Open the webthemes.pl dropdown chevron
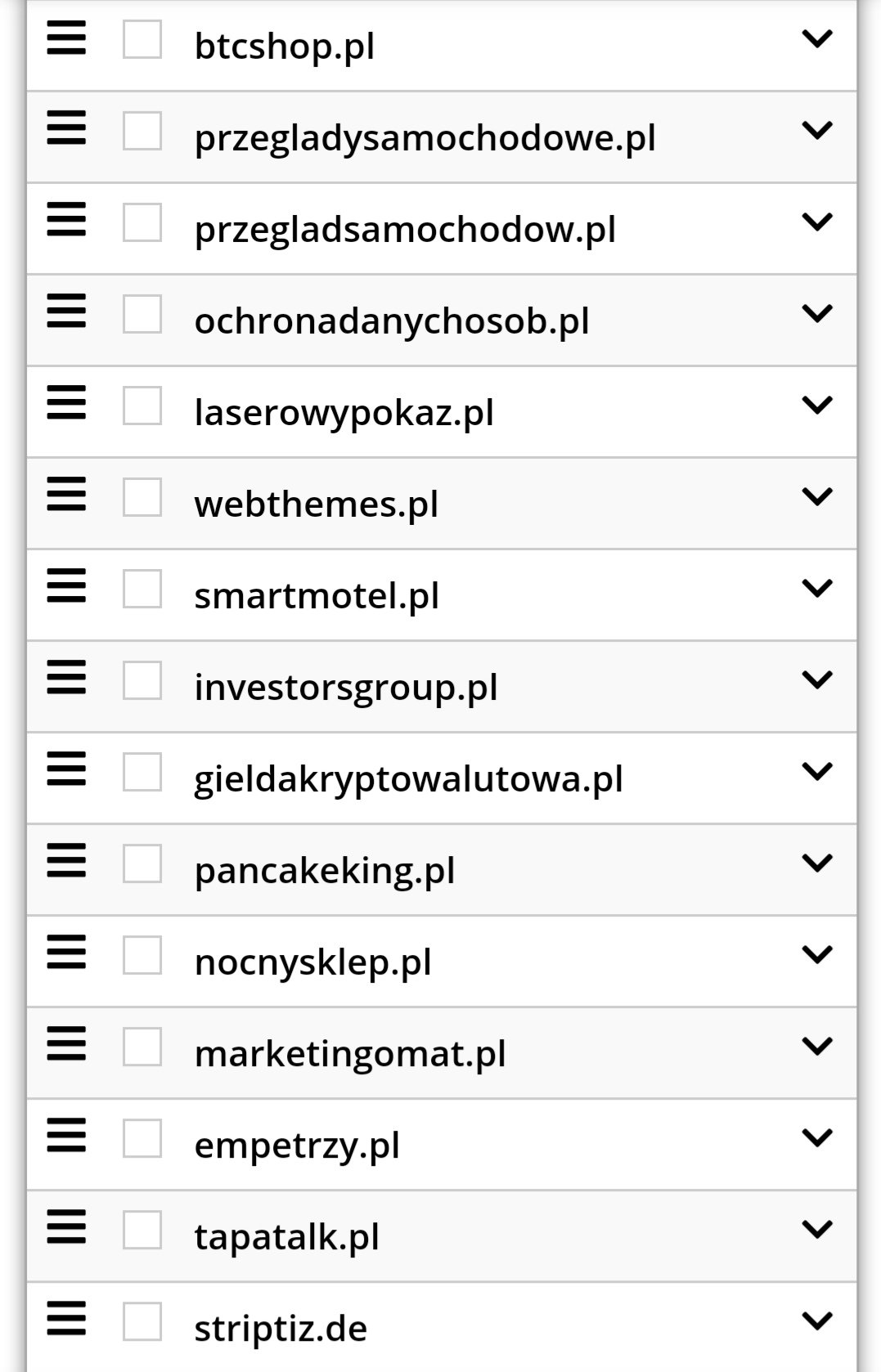This screenshot has width=881, height=1372. 817,497
